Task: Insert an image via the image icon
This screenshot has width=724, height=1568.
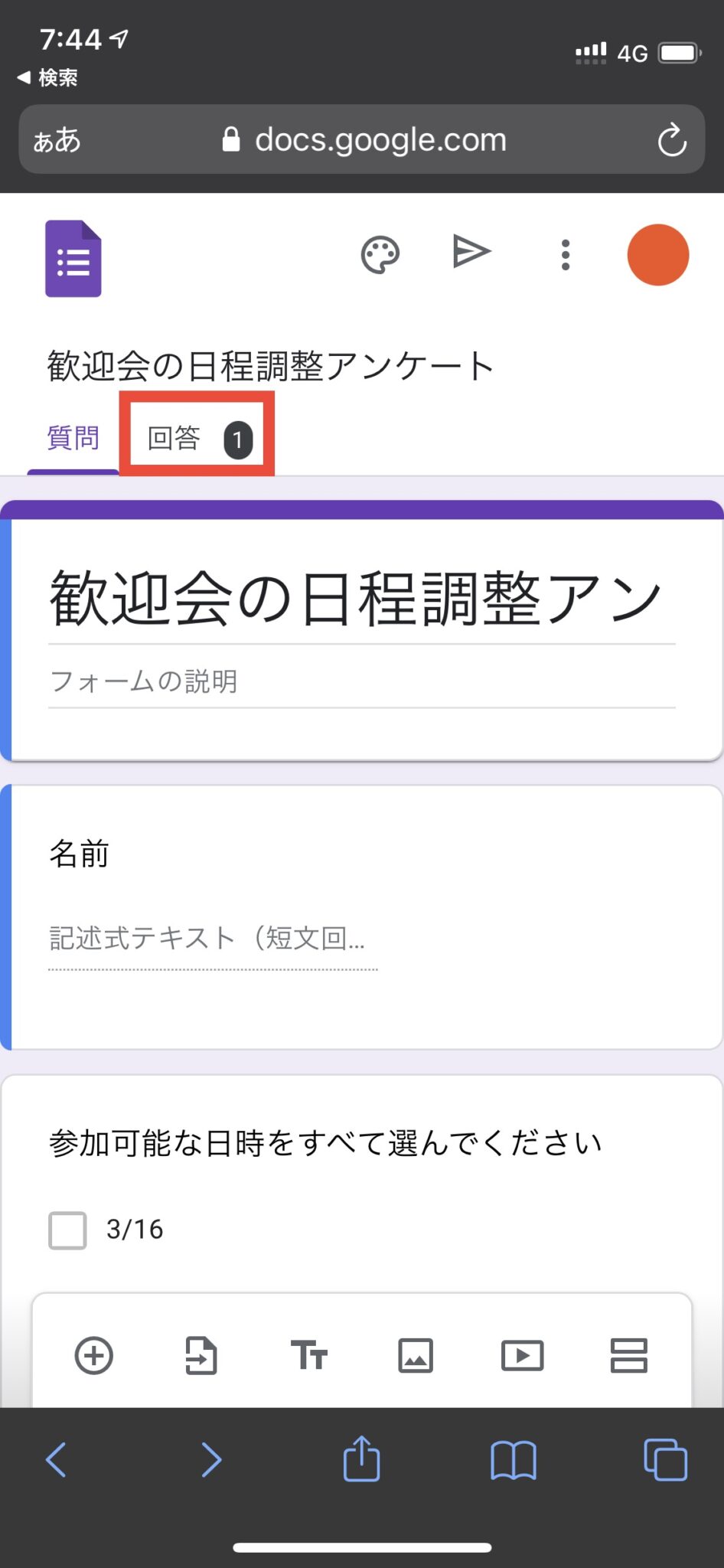Action: tap(416, 1355)
